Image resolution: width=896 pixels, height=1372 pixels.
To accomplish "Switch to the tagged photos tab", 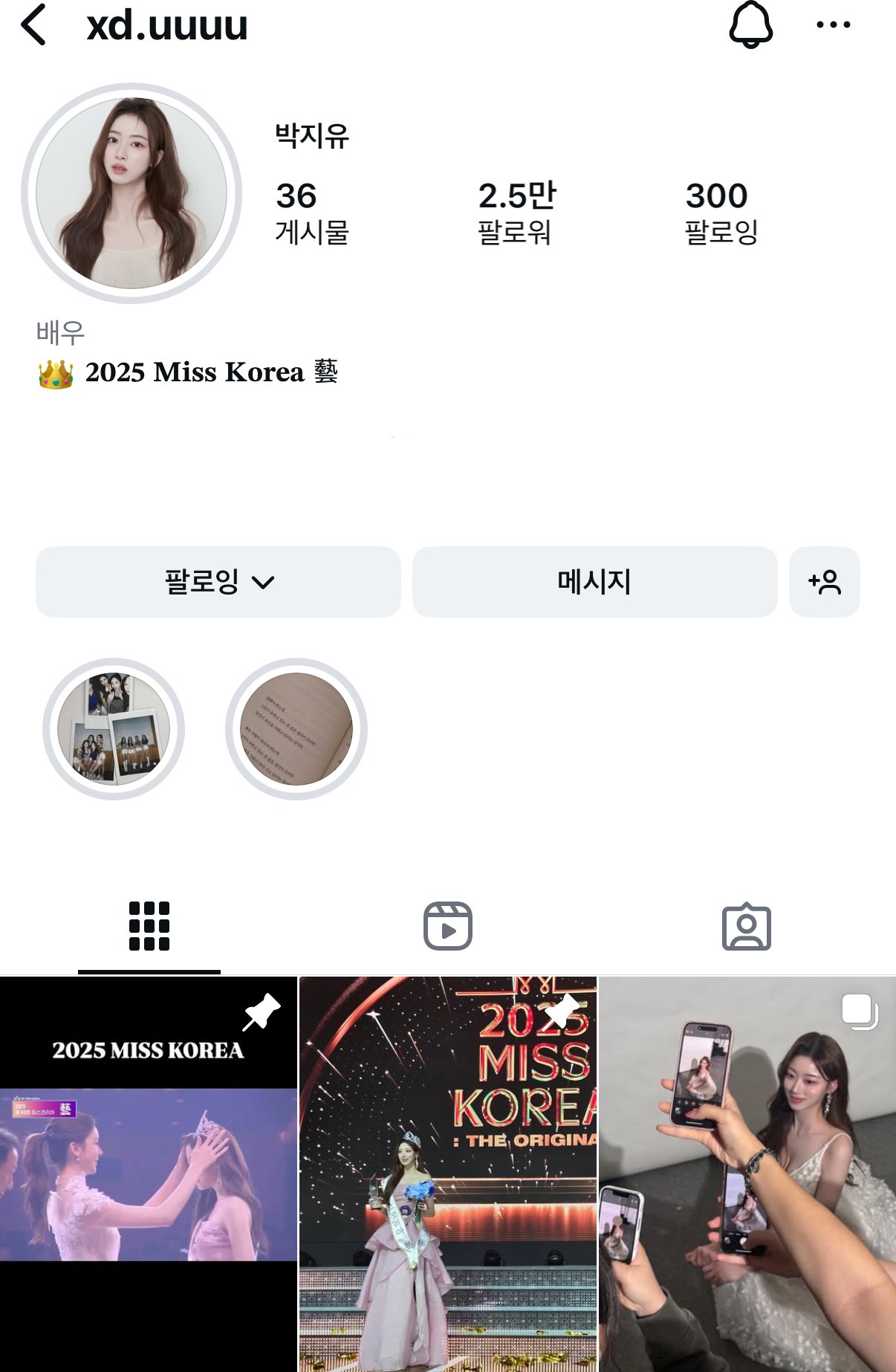I will [x=746, y=926].
